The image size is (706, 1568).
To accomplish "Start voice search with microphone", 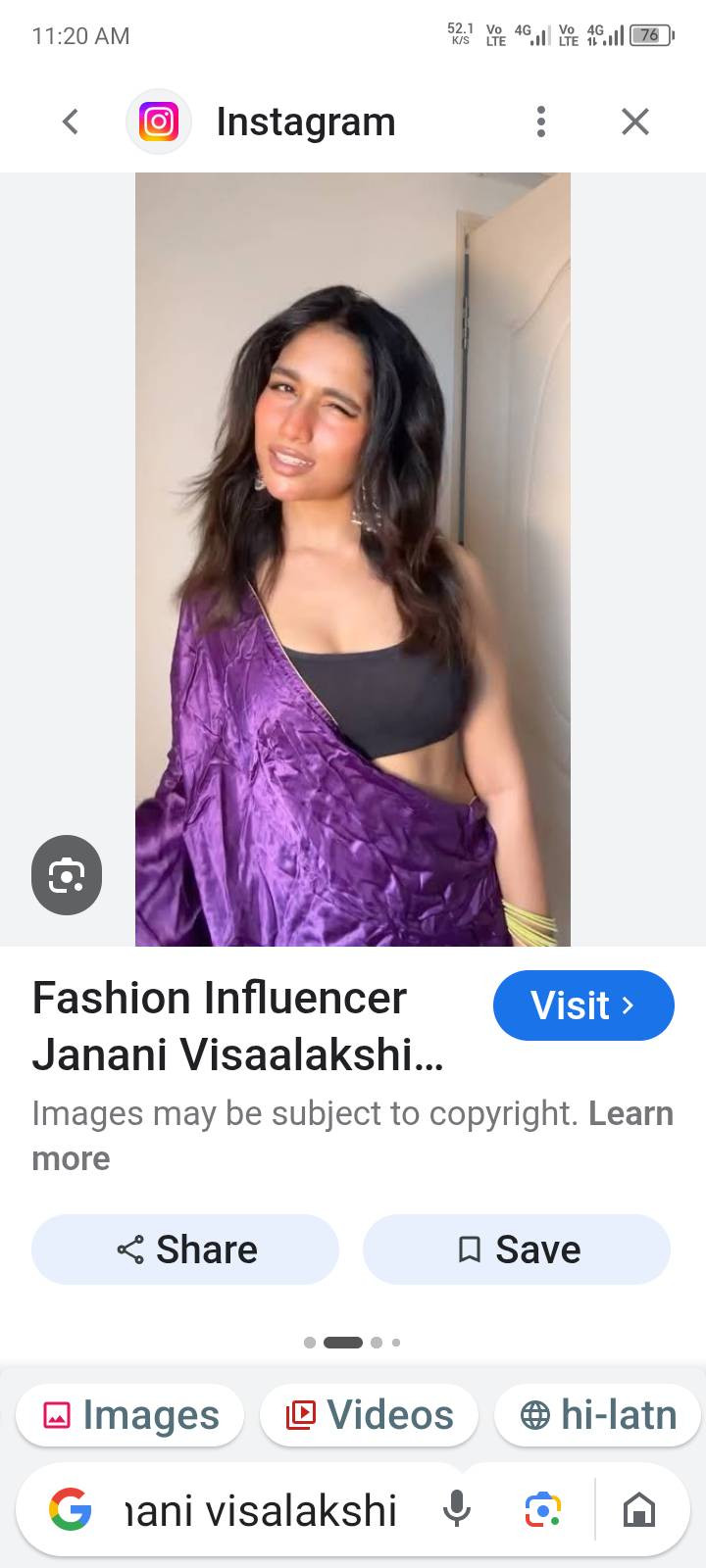I will pyautogui.click(x=456, y=1510).
